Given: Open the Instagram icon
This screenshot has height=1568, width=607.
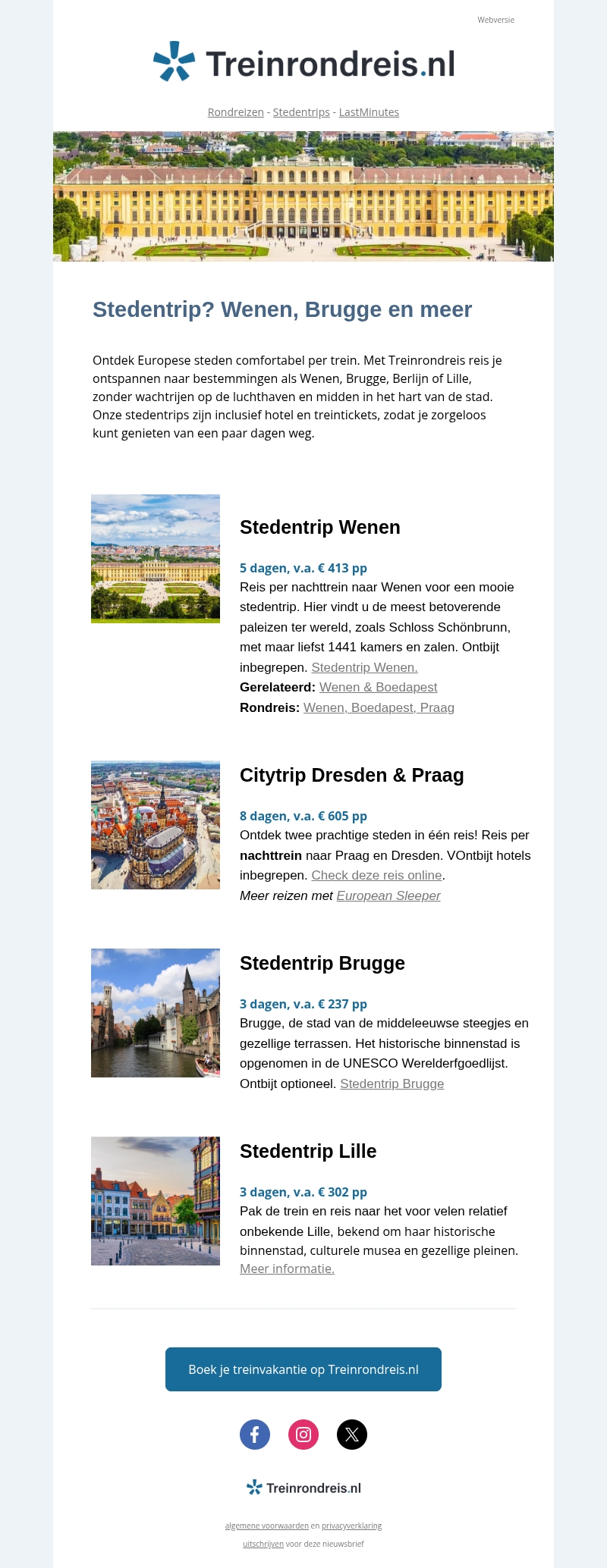Looking at the screenshot, I should click(x=303, y=1435).
